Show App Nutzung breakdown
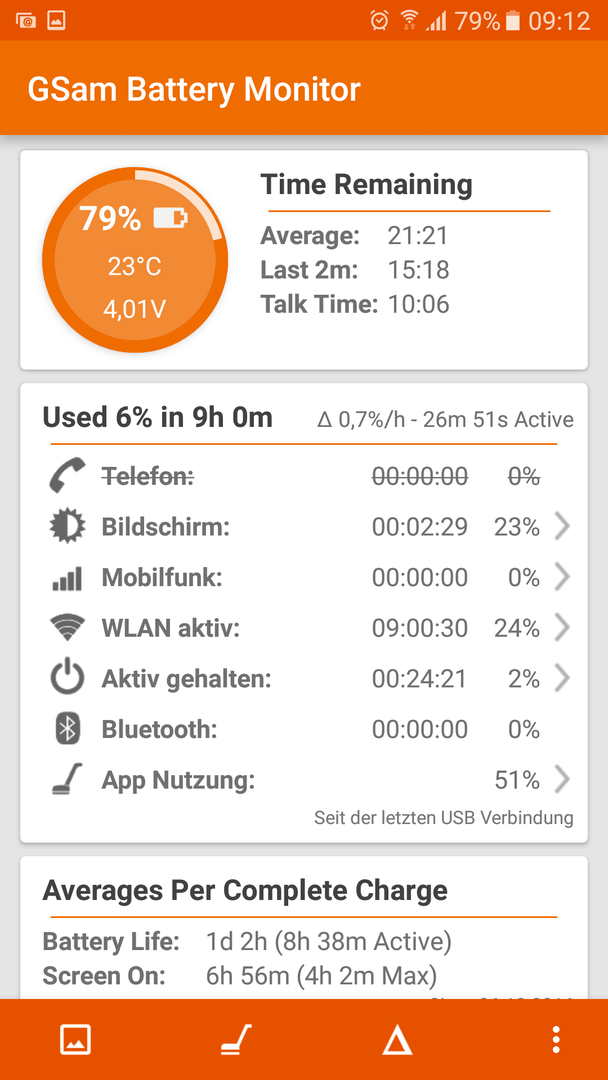This screenshot has width=608, height=1080. (x=304, y=780)
